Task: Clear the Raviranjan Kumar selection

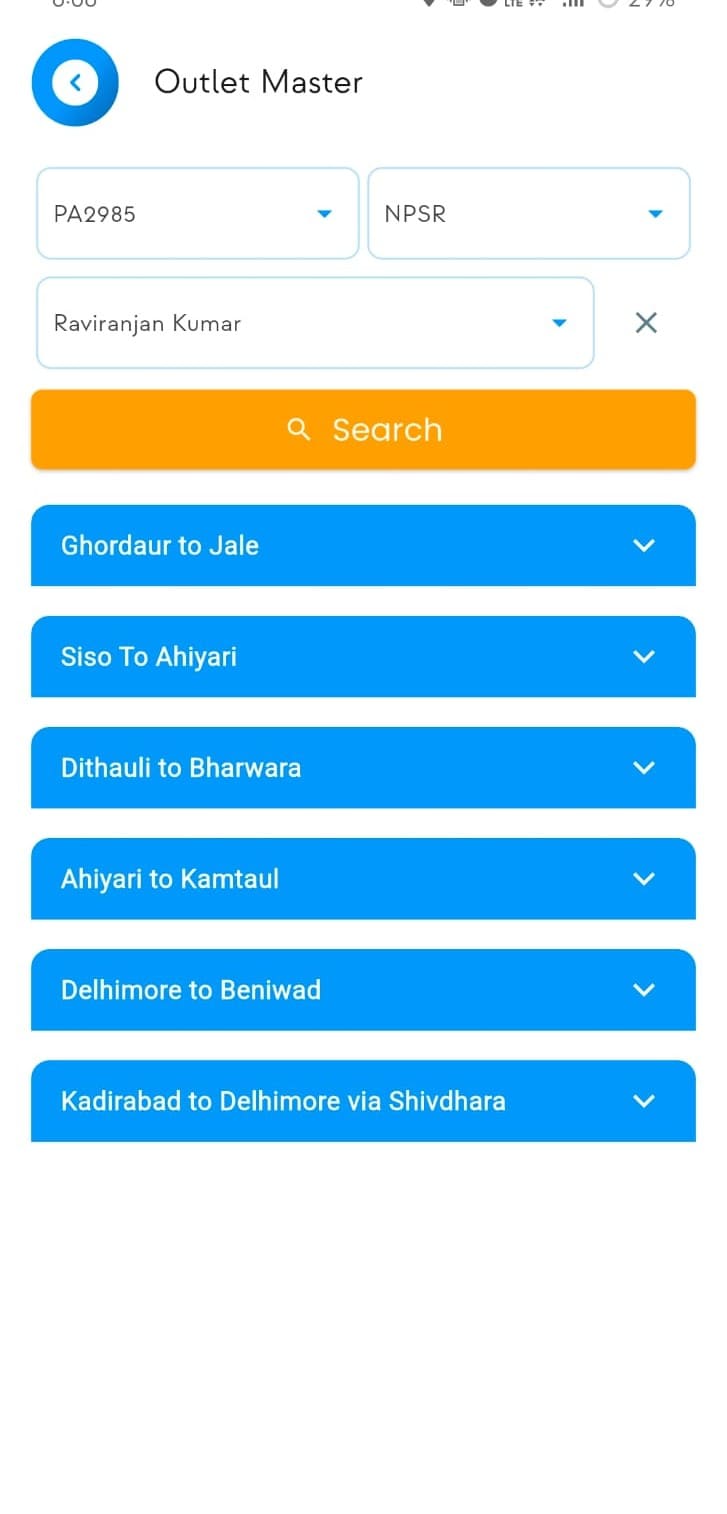Action: [x=646, y=323]
